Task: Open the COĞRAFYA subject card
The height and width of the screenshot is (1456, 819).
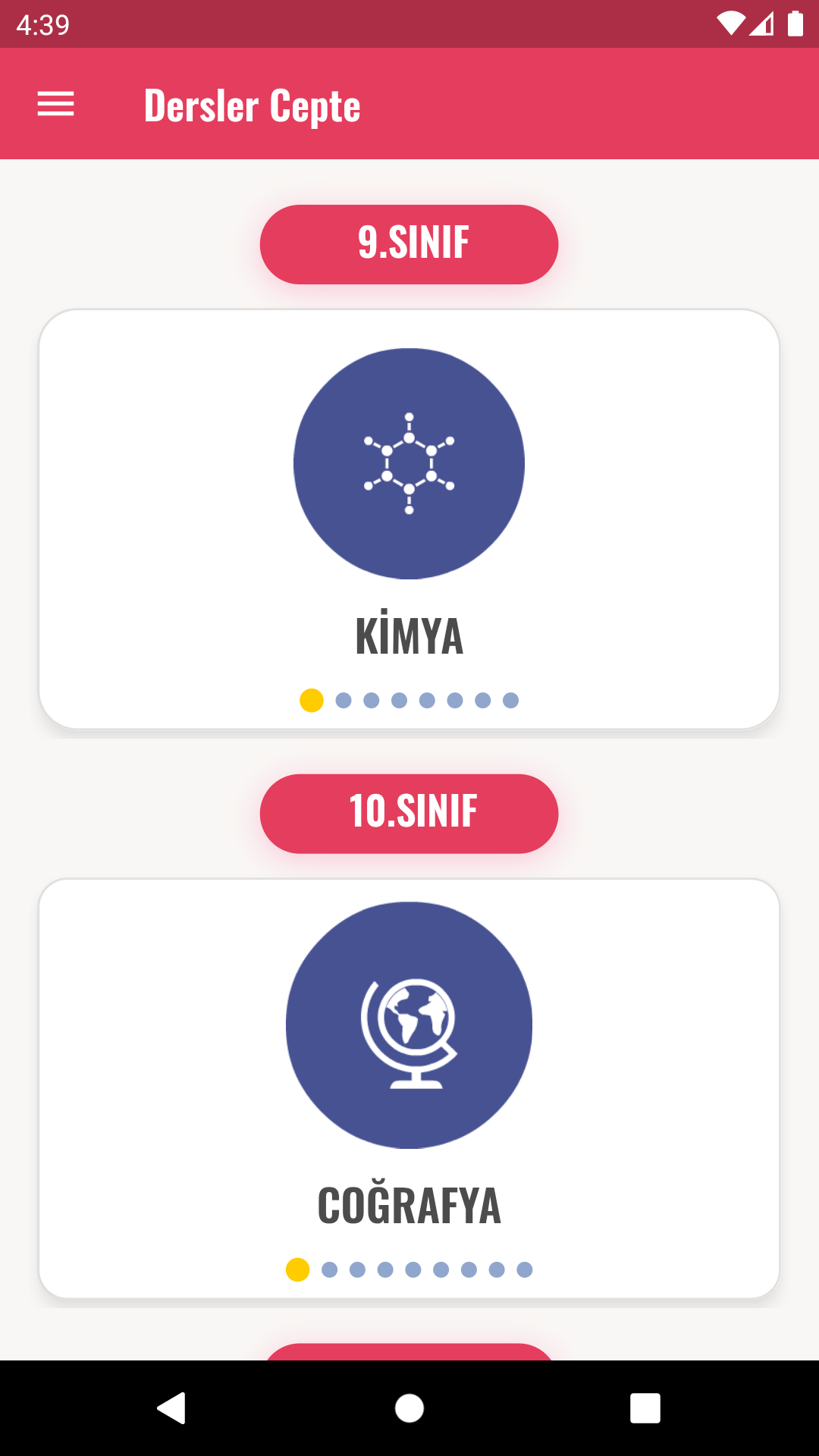Action: [x=409, y=1062]
